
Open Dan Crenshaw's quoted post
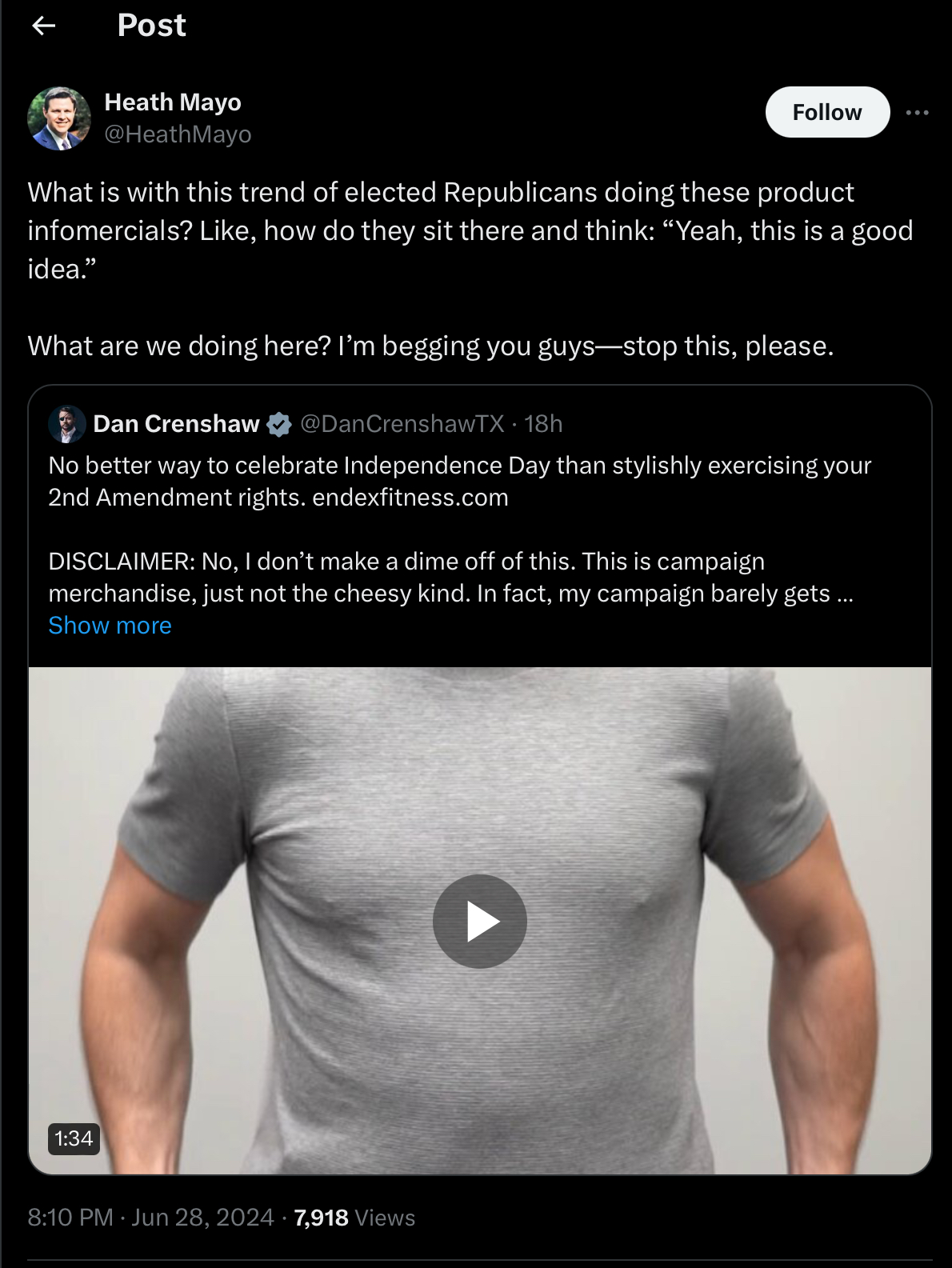point(480,528)
